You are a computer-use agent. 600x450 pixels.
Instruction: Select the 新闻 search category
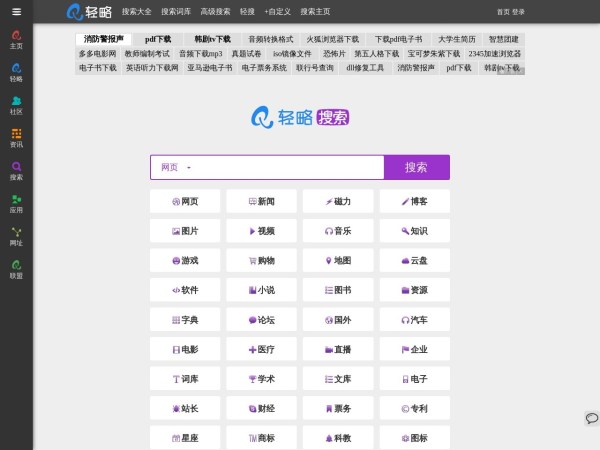point(261,201)
